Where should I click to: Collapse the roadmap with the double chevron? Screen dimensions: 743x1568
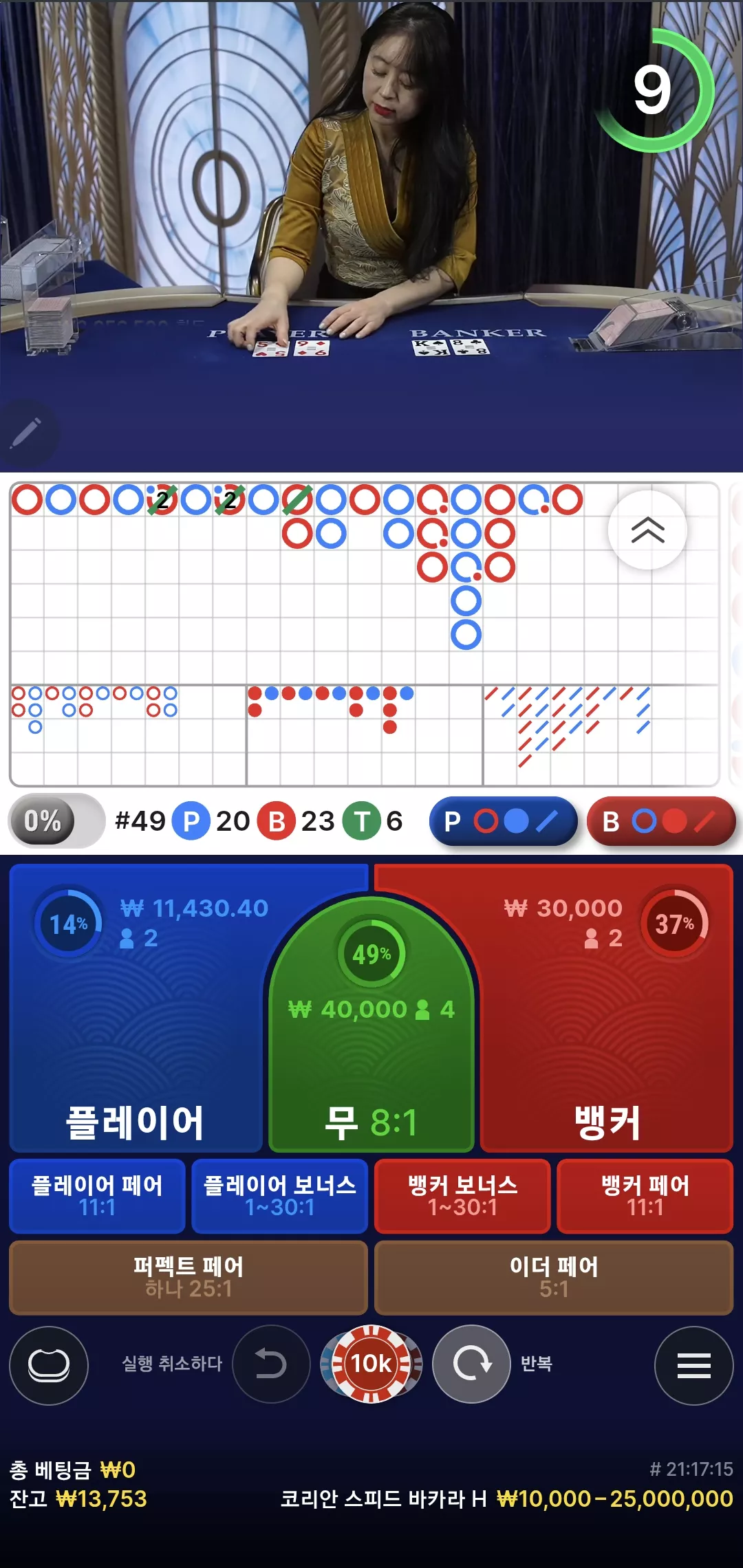tap(647, 530)
